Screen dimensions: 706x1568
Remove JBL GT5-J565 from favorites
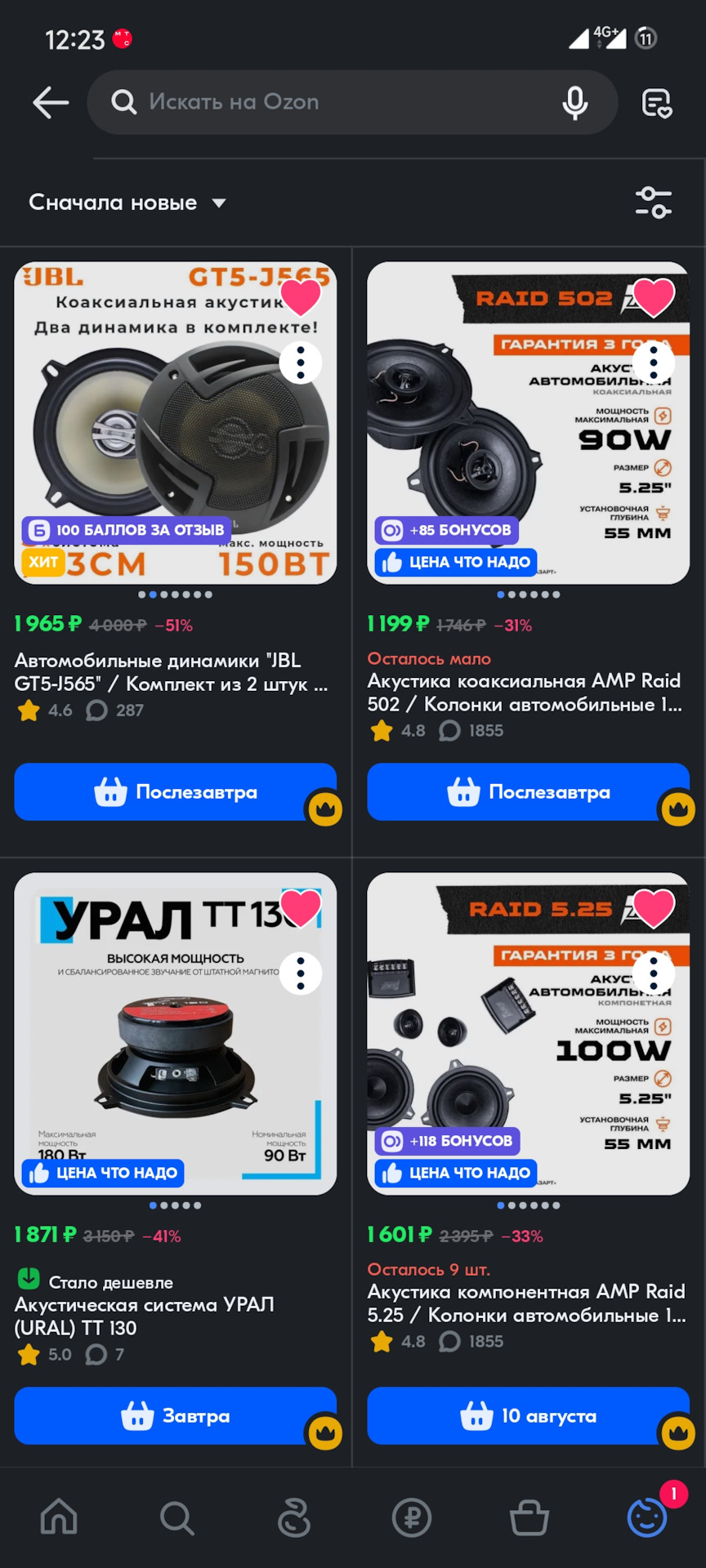coord(301,297)
